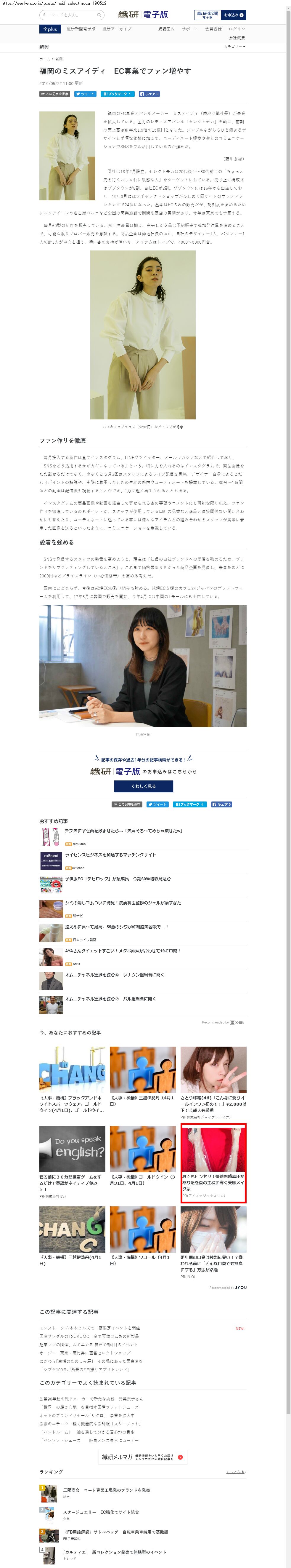Share via the top ツイート button

[85, 94]
